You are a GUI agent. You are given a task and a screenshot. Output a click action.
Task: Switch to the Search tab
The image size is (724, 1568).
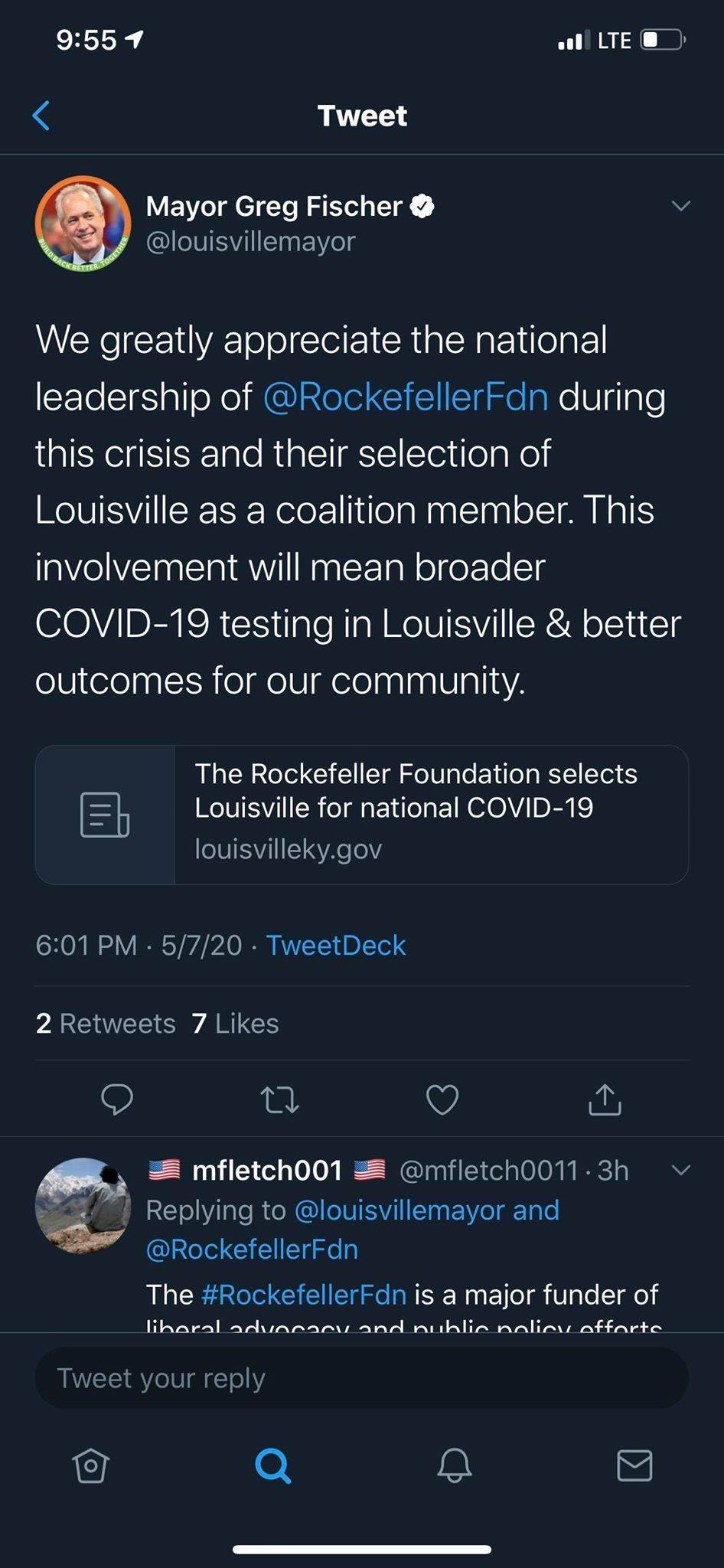point(272,1466)
